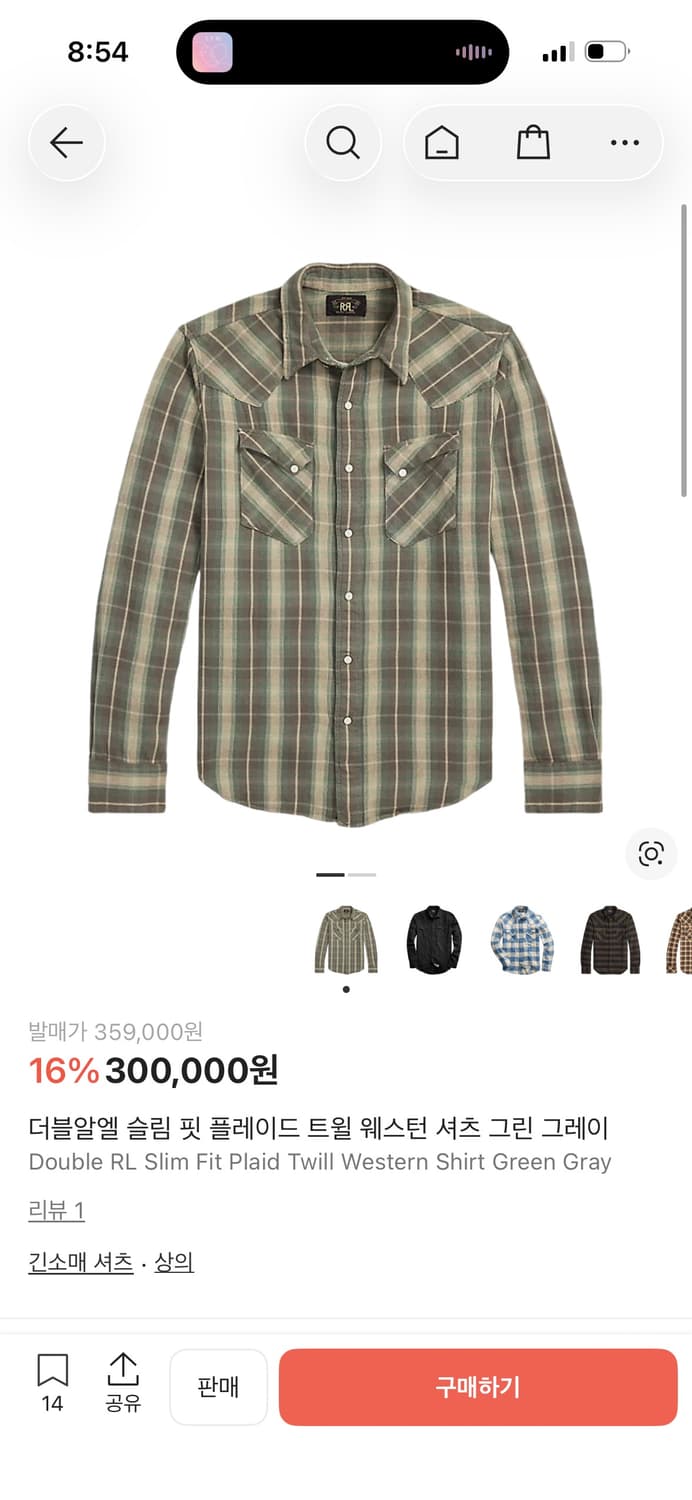This screenshot has width=692, height=1500.
Task: Go to the home page icon
Action: [x=442, y=144]
